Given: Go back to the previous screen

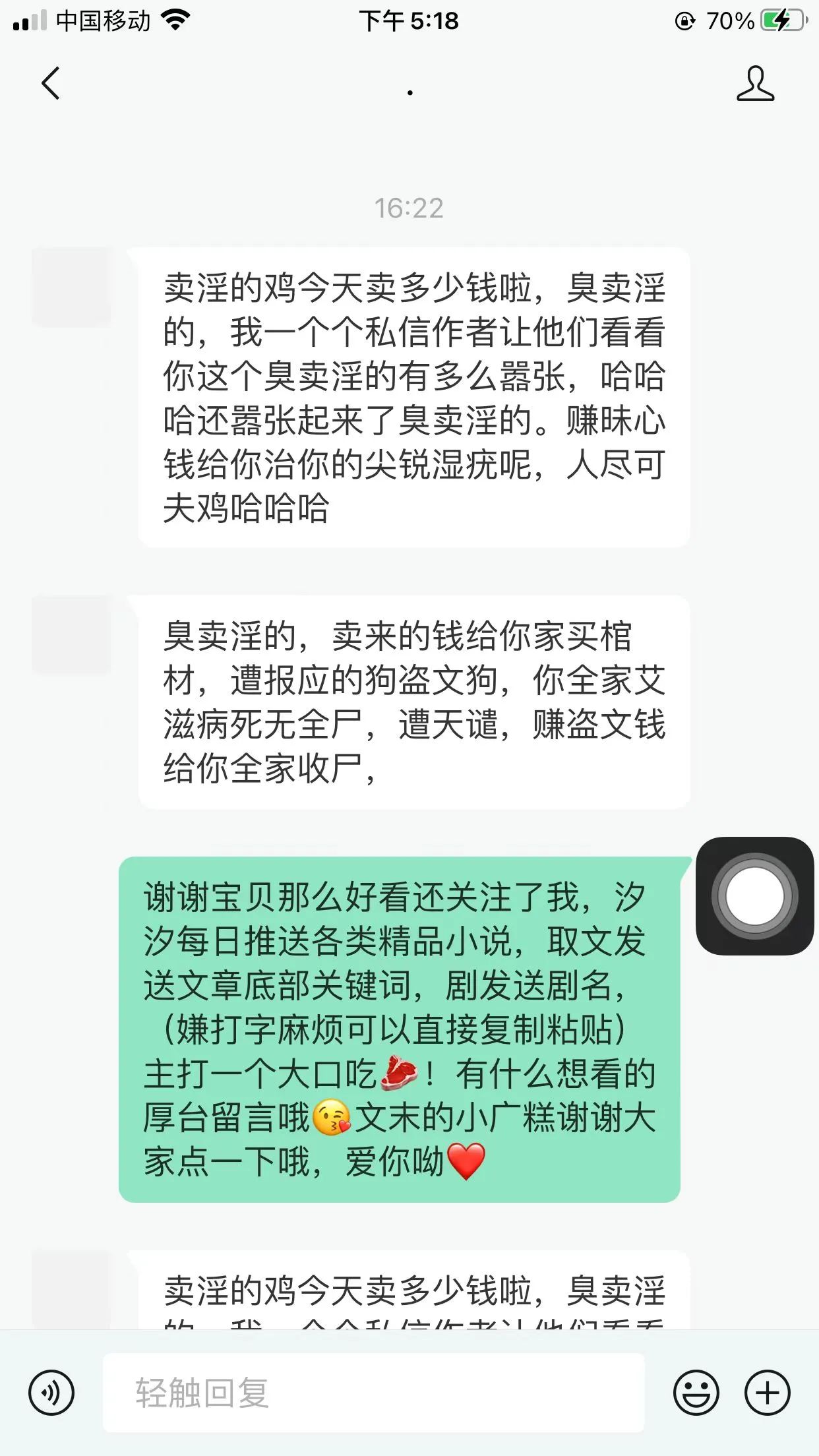Looking at the screenshot, I should click(x=51, y=84).
